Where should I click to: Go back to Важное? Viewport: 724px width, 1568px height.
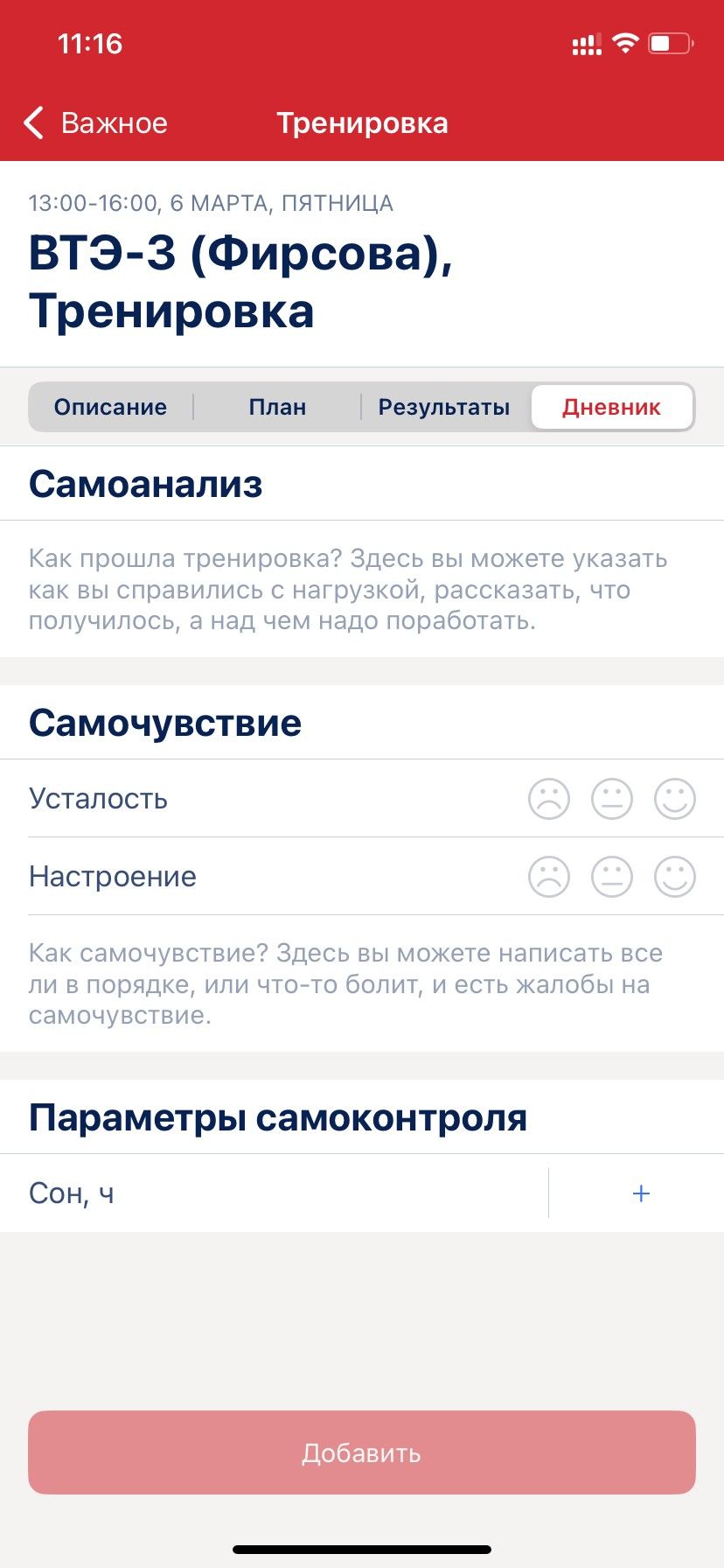click(96, 123)
